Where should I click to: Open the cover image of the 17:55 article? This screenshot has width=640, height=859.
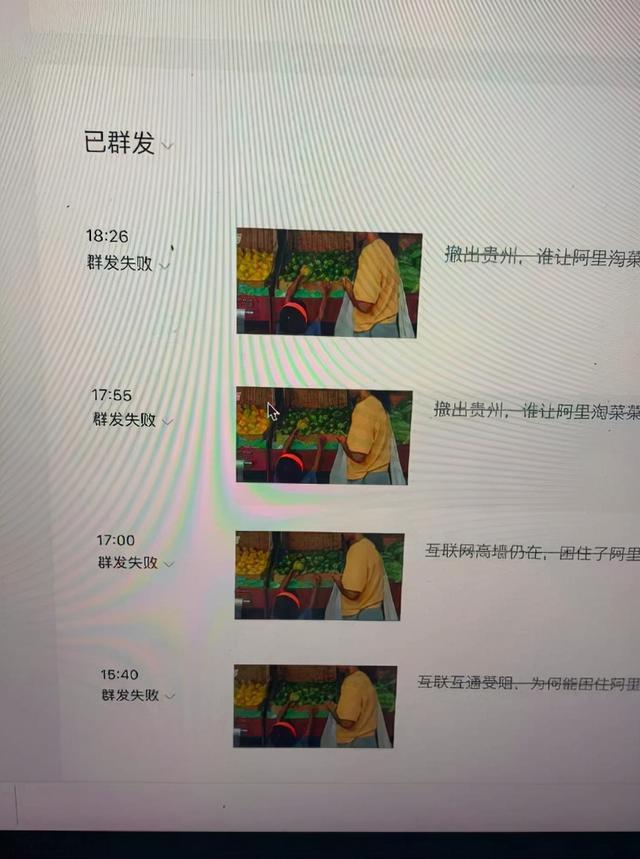tap(323, 436)
